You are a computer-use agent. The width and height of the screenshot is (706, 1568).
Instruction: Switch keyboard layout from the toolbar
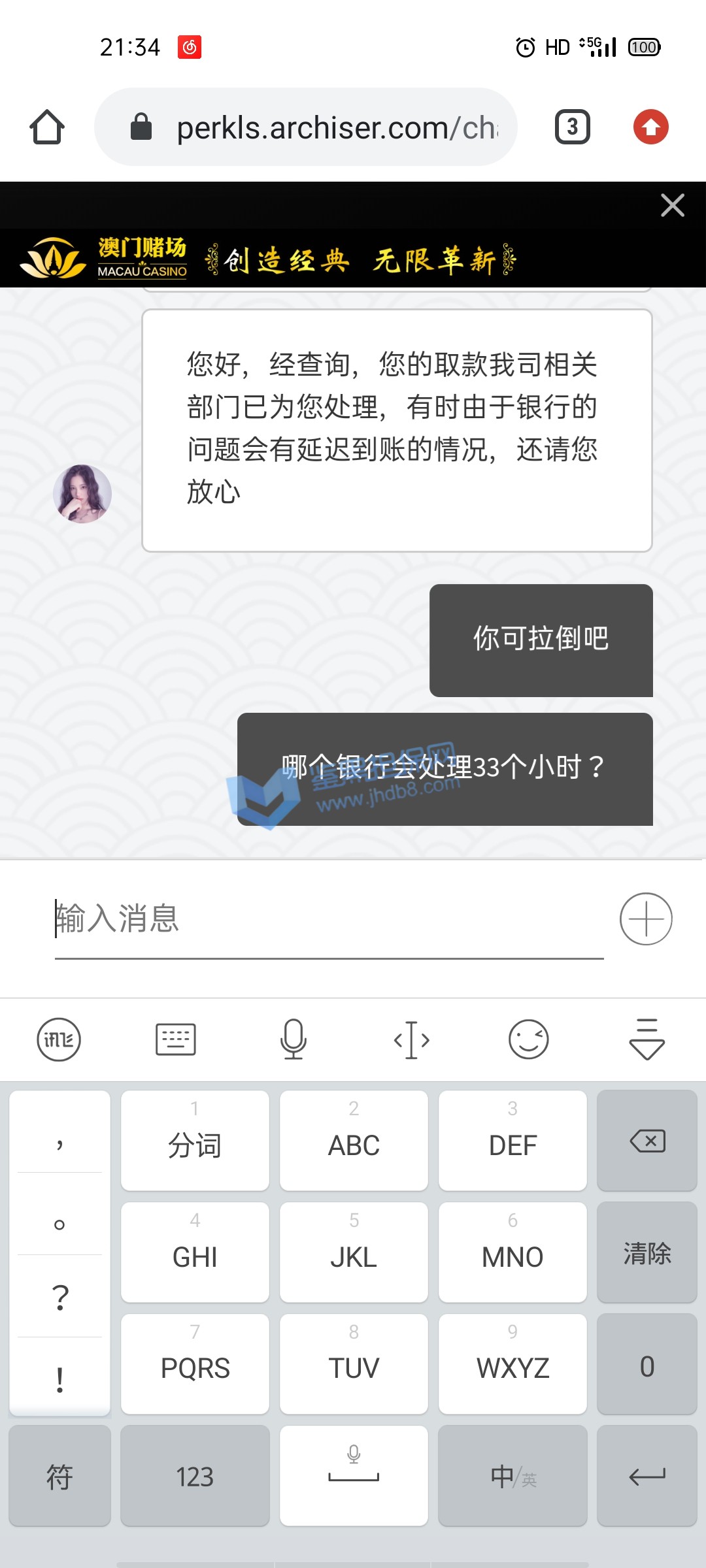tap(176, 1039)
